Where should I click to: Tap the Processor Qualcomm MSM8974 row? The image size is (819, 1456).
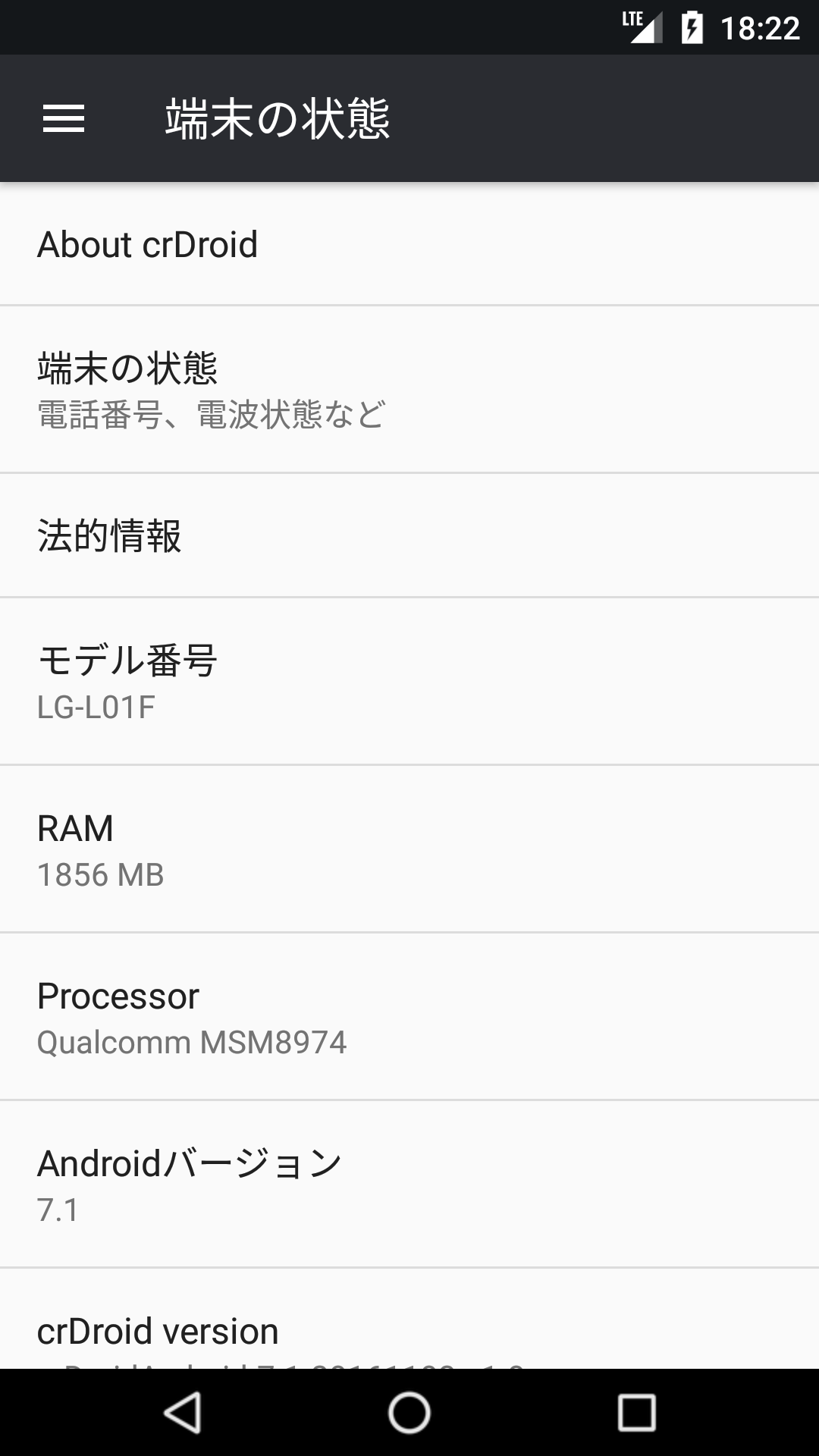pyautogui.click(x=409, y=1017)
